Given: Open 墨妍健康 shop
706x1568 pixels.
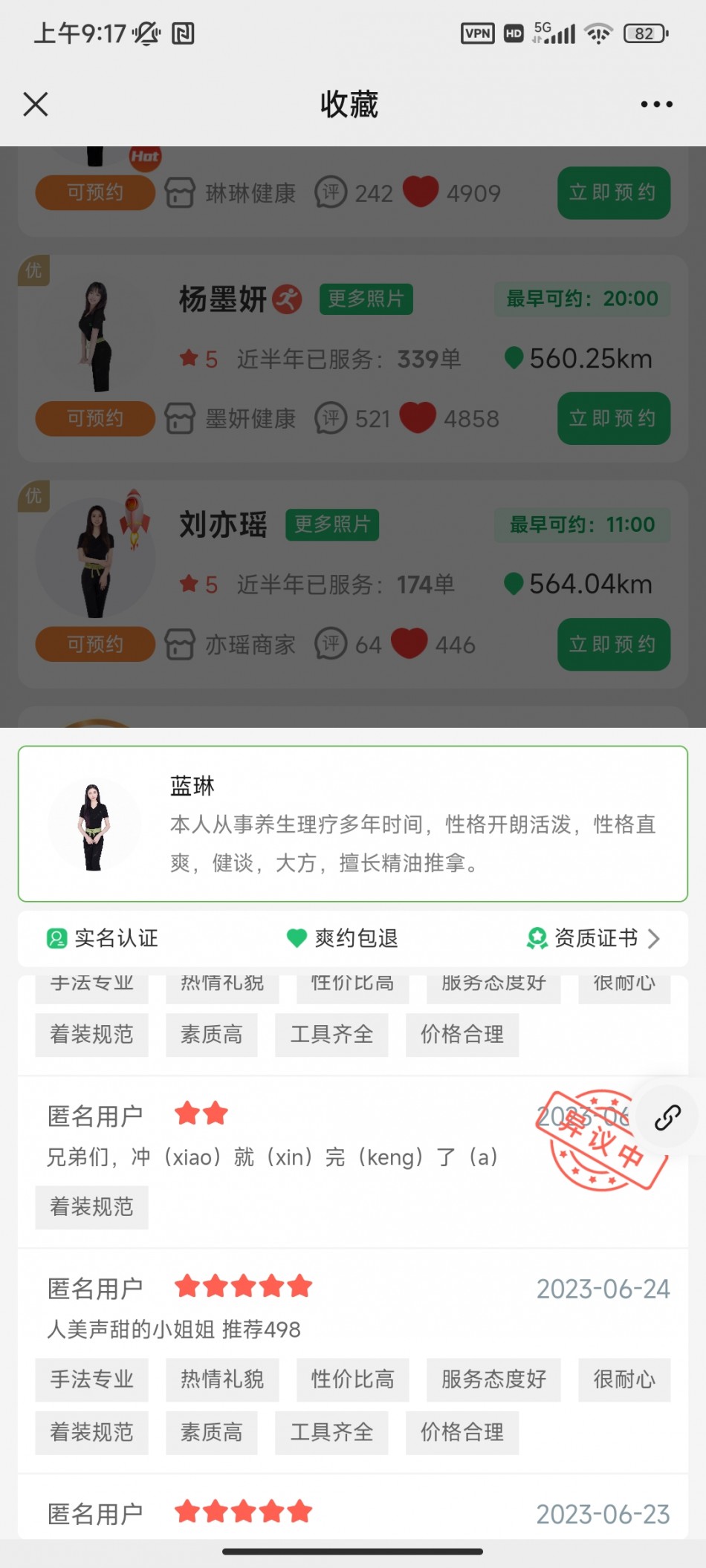Looking at the screenshot, I should (230, 419).
